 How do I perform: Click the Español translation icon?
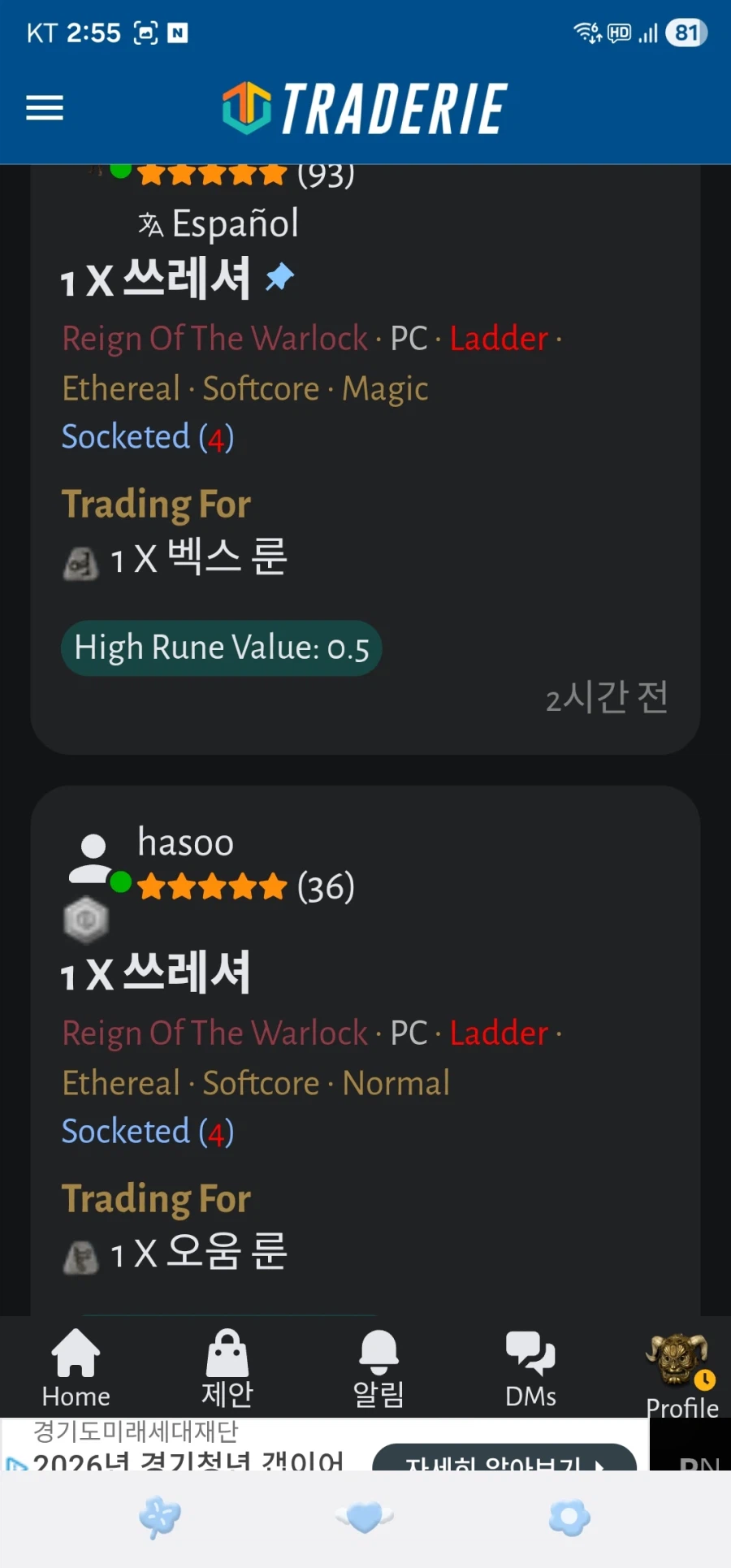point(150,224)
